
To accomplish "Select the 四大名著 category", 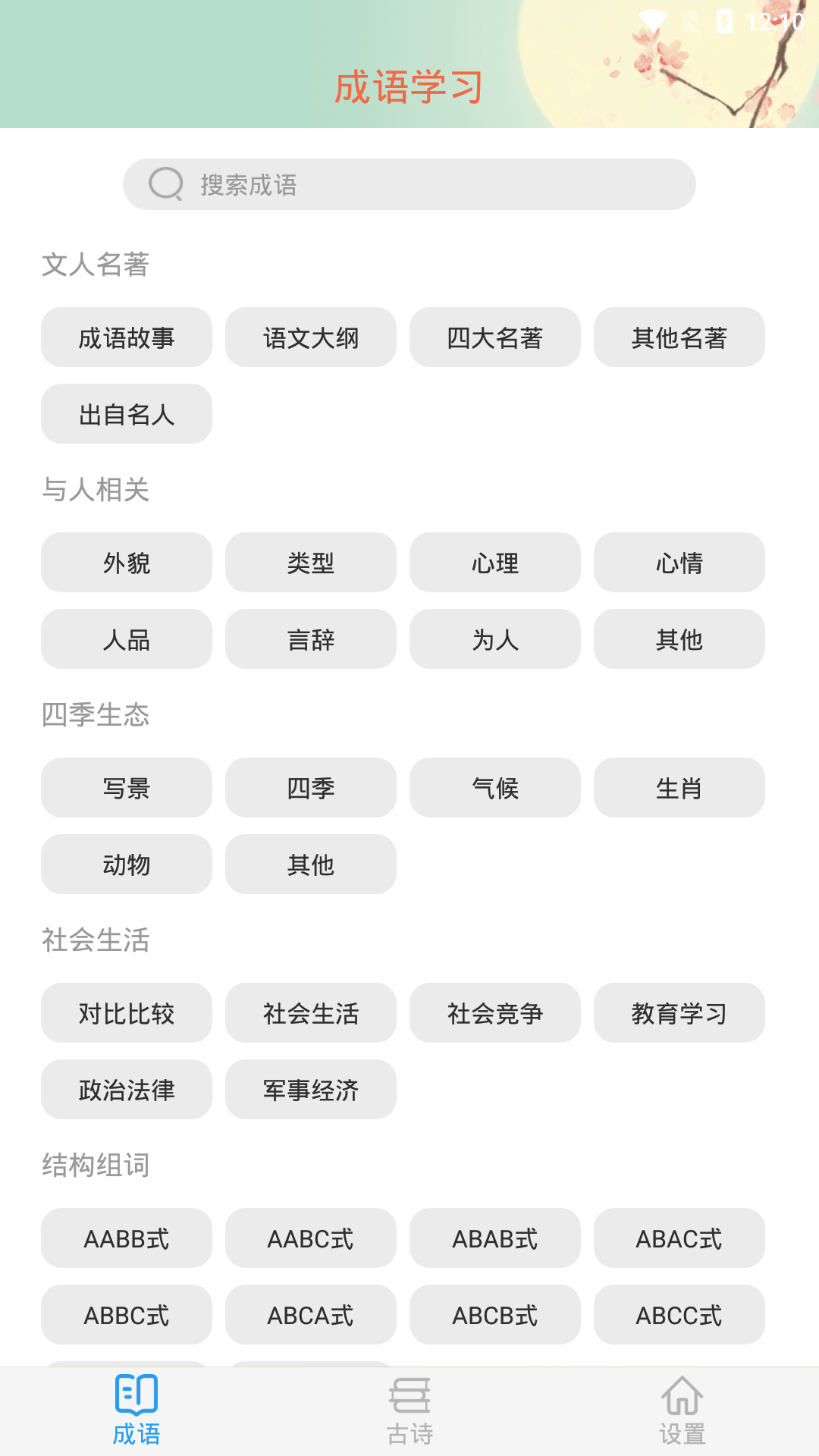I will (494, 337).
